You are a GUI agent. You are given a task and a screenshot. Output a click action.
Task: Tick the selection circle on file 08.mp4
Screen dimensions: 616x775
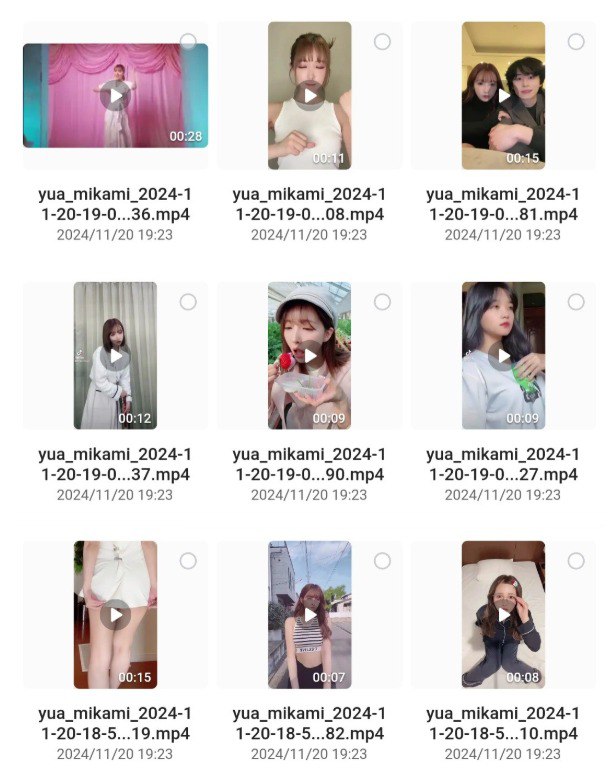click(x=382, y=42)
